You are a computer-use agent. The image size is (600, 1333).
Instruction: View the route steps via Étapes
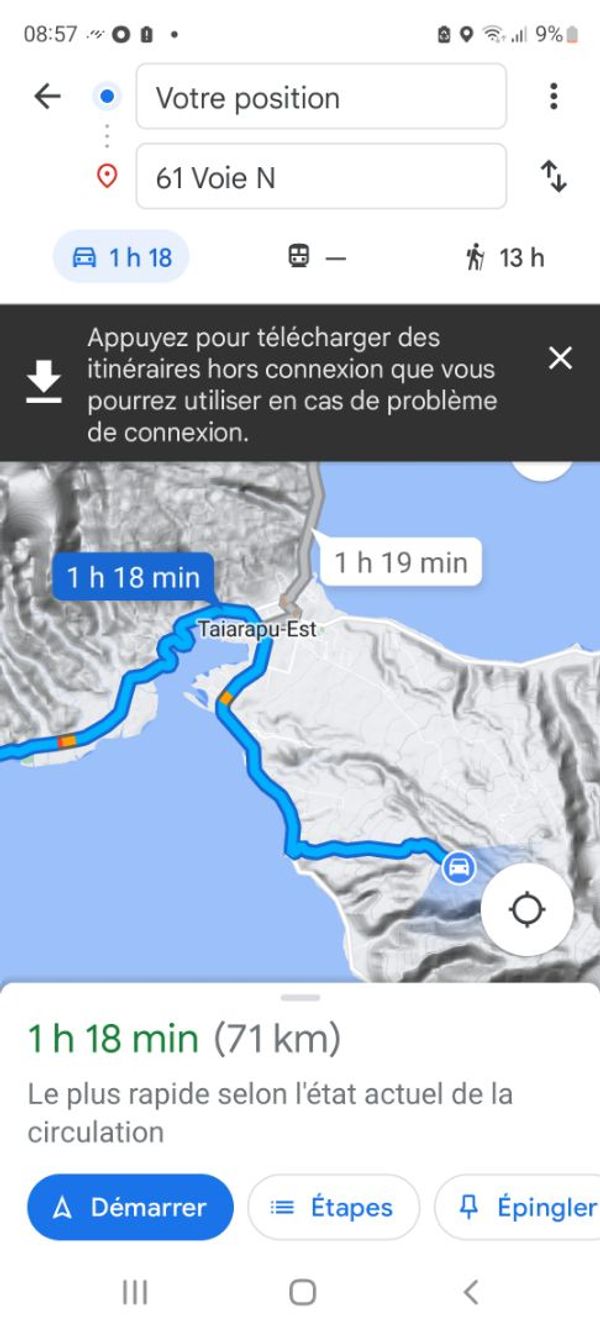point(333,1207)
